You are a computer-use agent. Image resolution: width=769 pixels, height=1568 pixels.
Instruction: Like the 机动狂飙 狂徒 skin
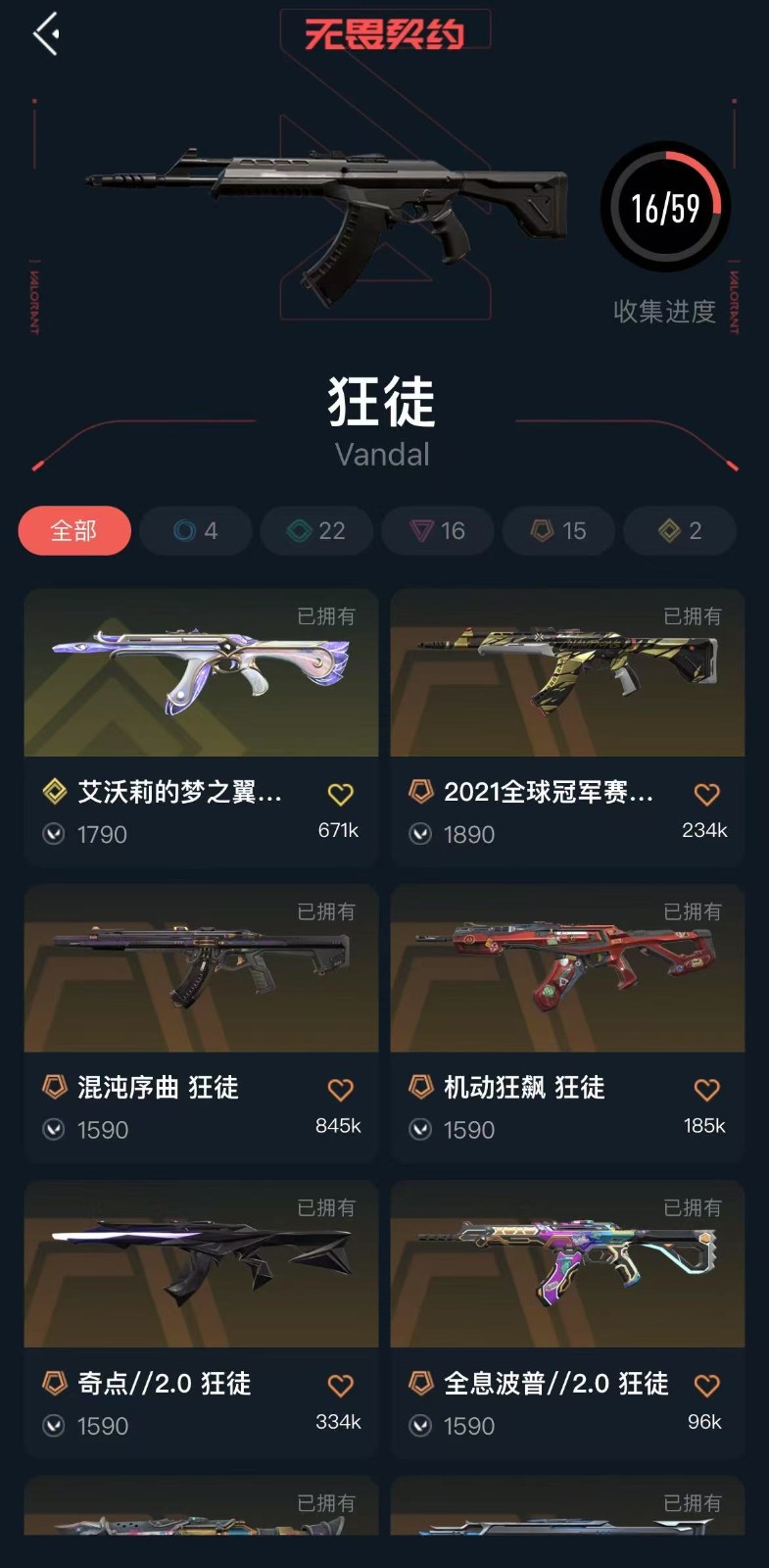click(706, 1090)
